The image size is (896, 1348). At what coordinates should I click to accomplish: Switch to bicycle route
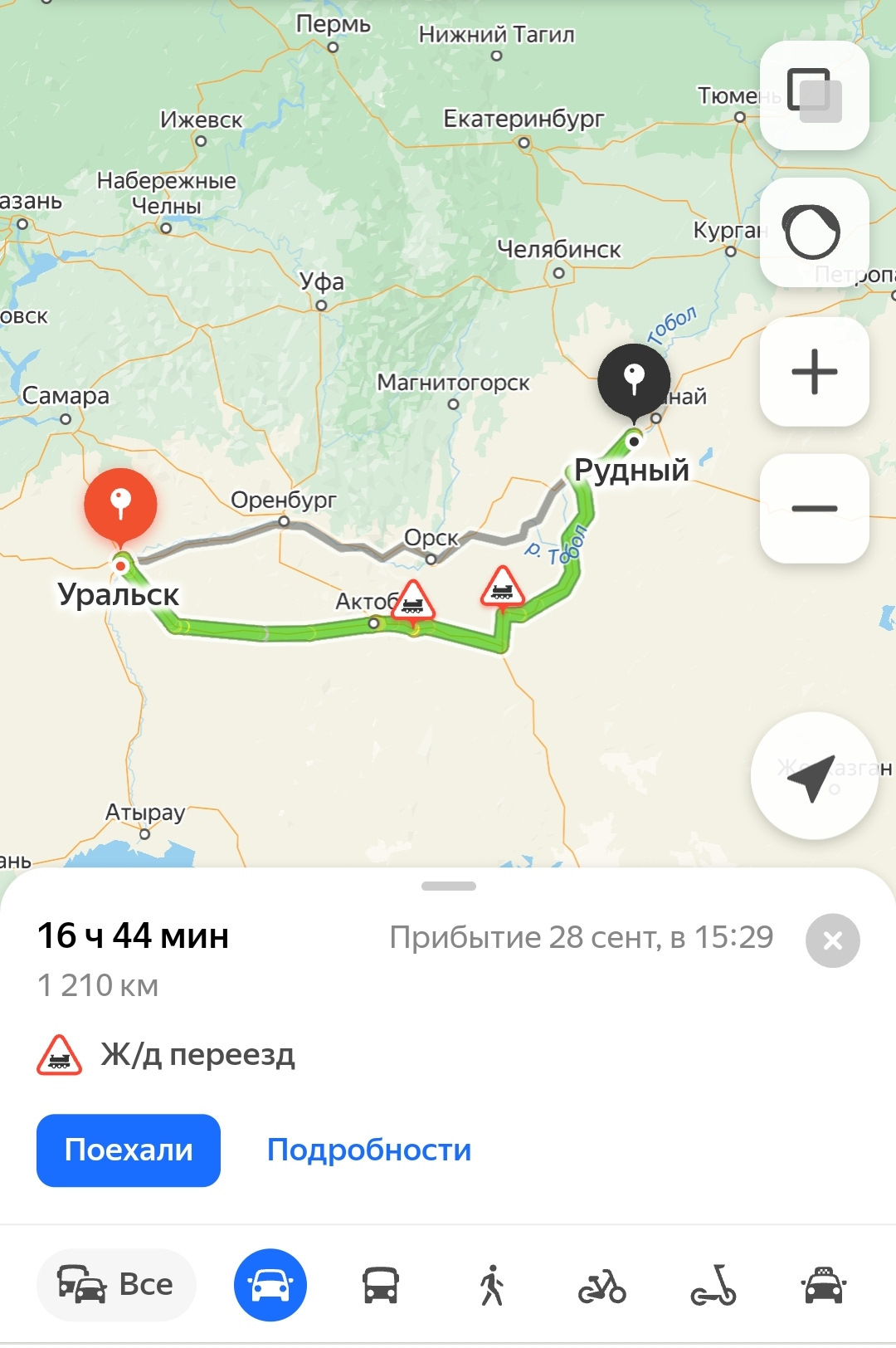[602, 1284]
